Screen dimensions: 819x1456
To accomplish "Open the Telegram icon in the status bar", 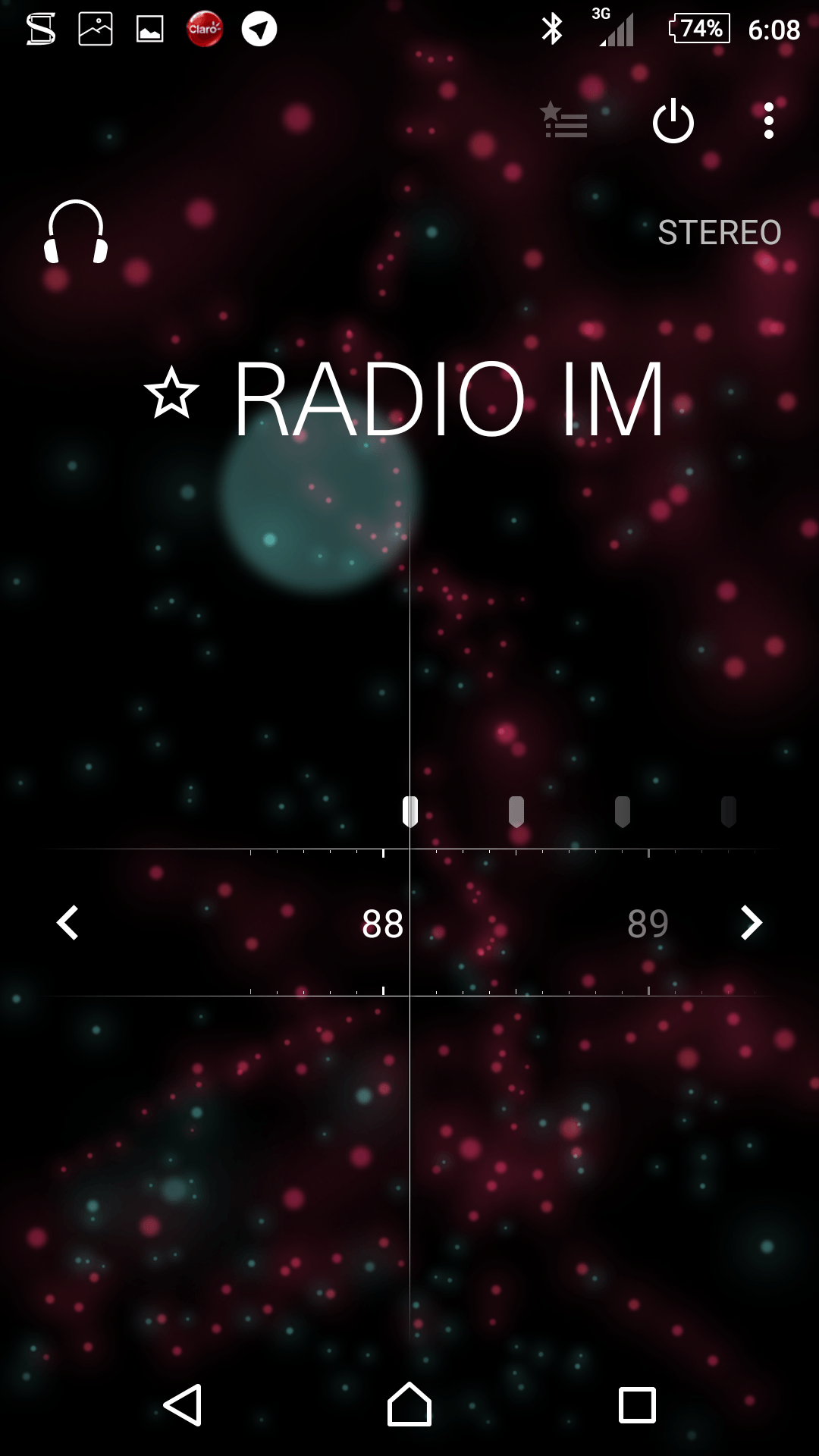I will pyautogui.click(x=258, y=30).
